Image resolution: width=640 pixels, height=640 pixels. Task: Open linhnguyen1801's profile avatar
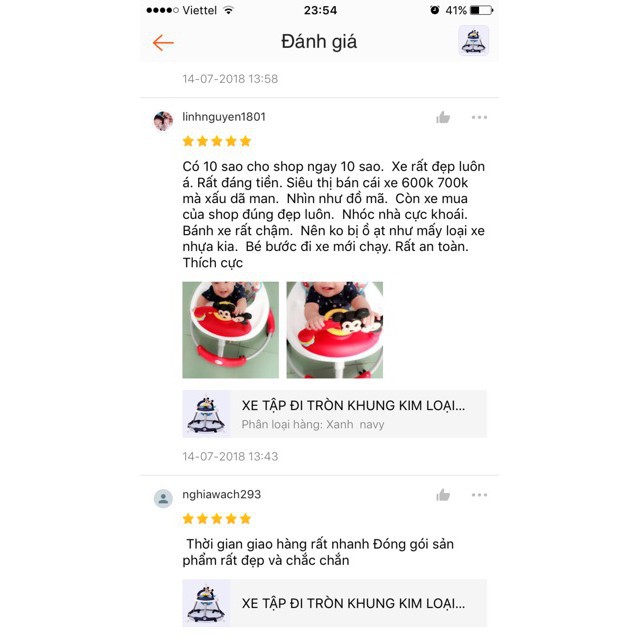[163, 121]
